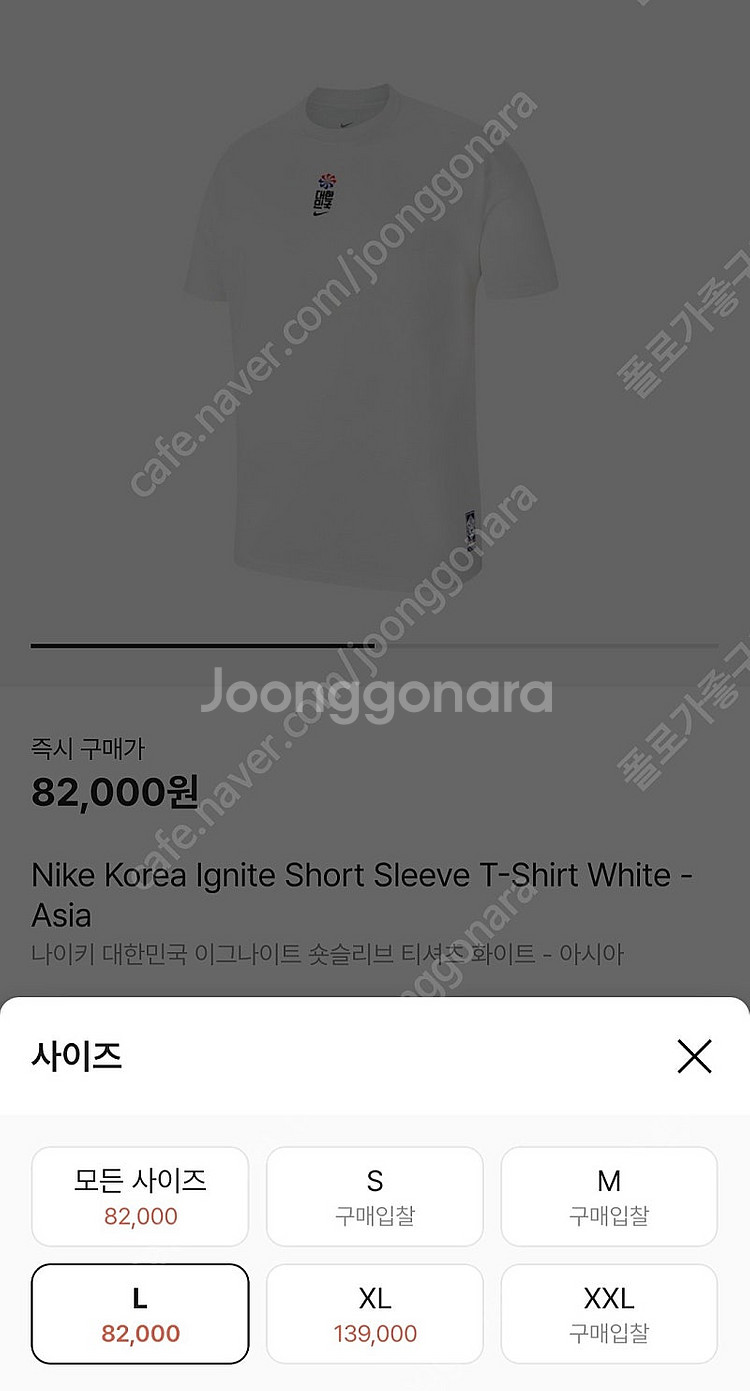Pick size XL priced 139,000
The width and height of the screenshot is (750, 1391).
point(375,1314)
